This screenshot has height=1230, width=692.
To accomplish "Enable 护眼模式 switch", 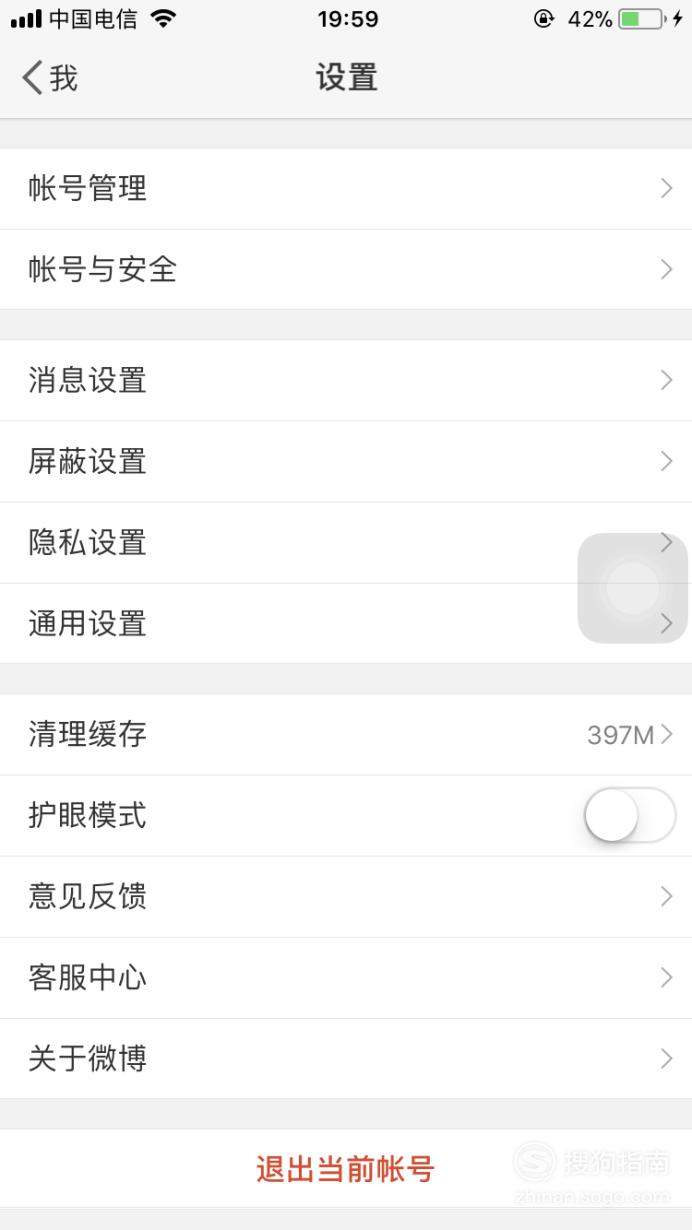I will click(x=630, y=816).
